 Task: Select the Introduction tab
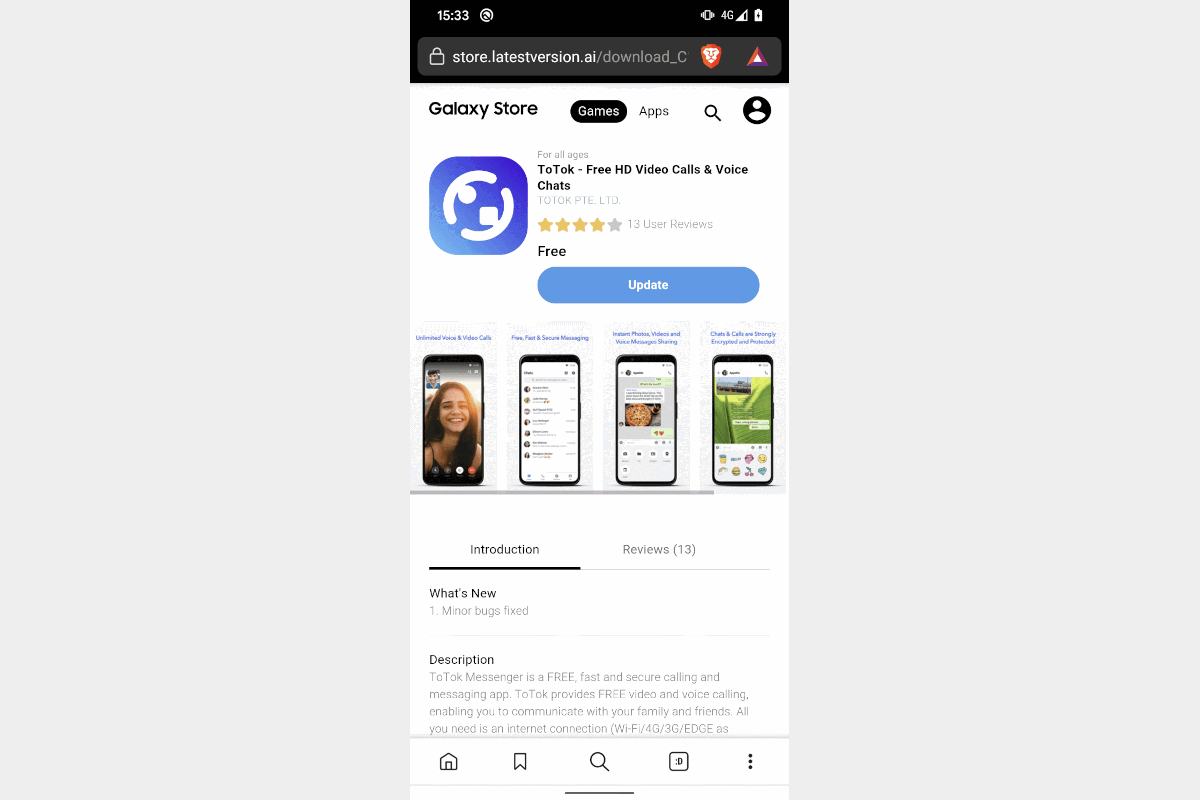point(504,549)
